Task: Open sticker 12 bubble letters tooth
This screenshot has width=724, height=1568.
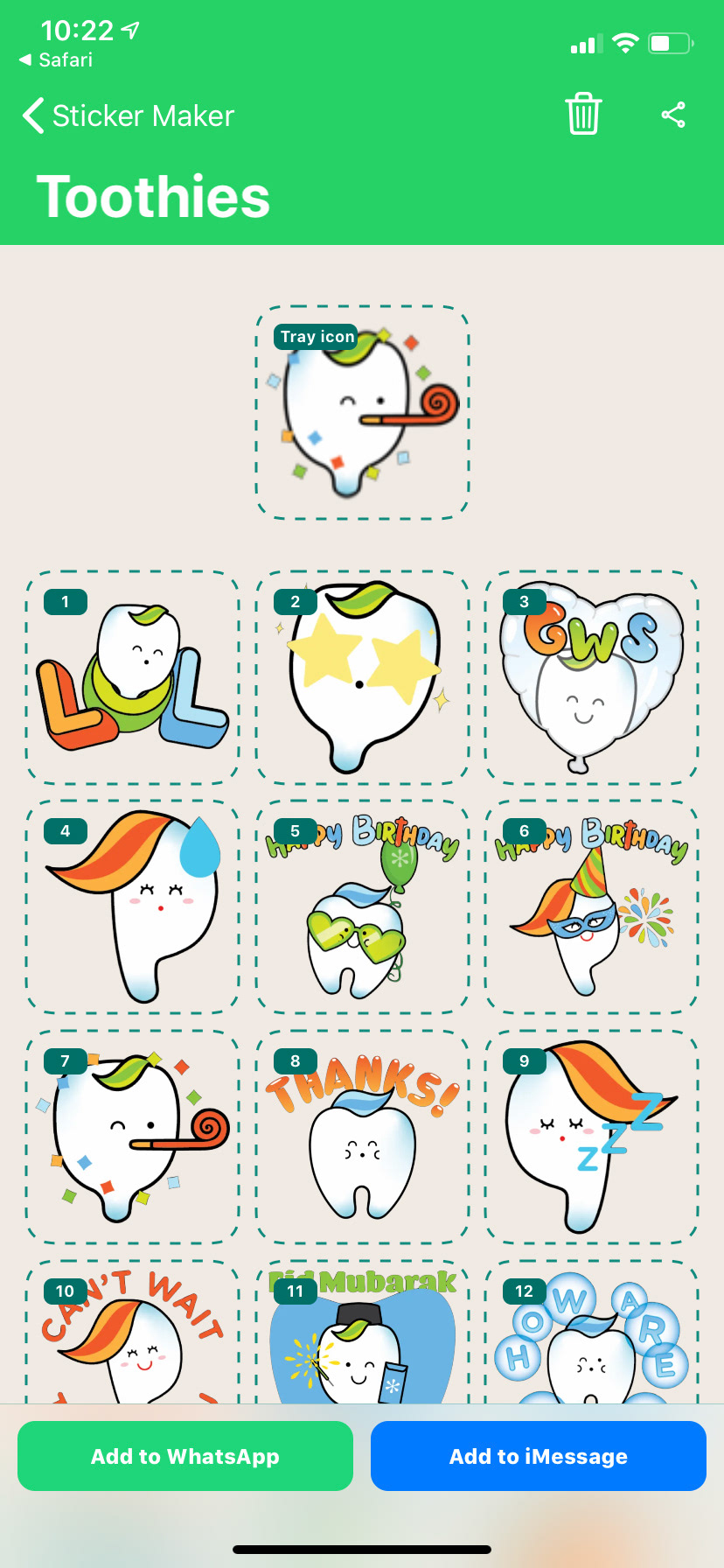Action: tap(591, 1334)
